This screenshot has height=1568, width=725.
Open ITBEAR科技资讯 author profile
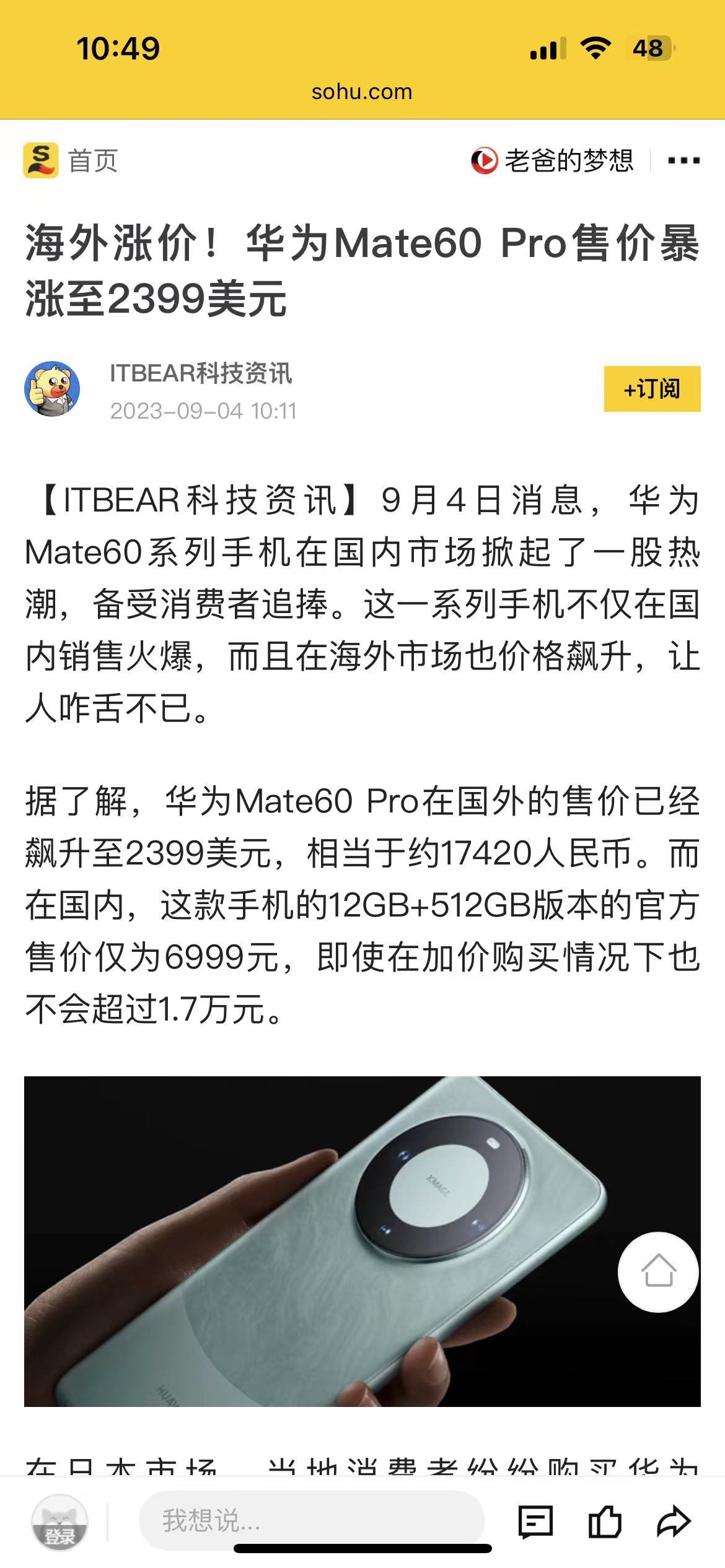pos(200,373)
